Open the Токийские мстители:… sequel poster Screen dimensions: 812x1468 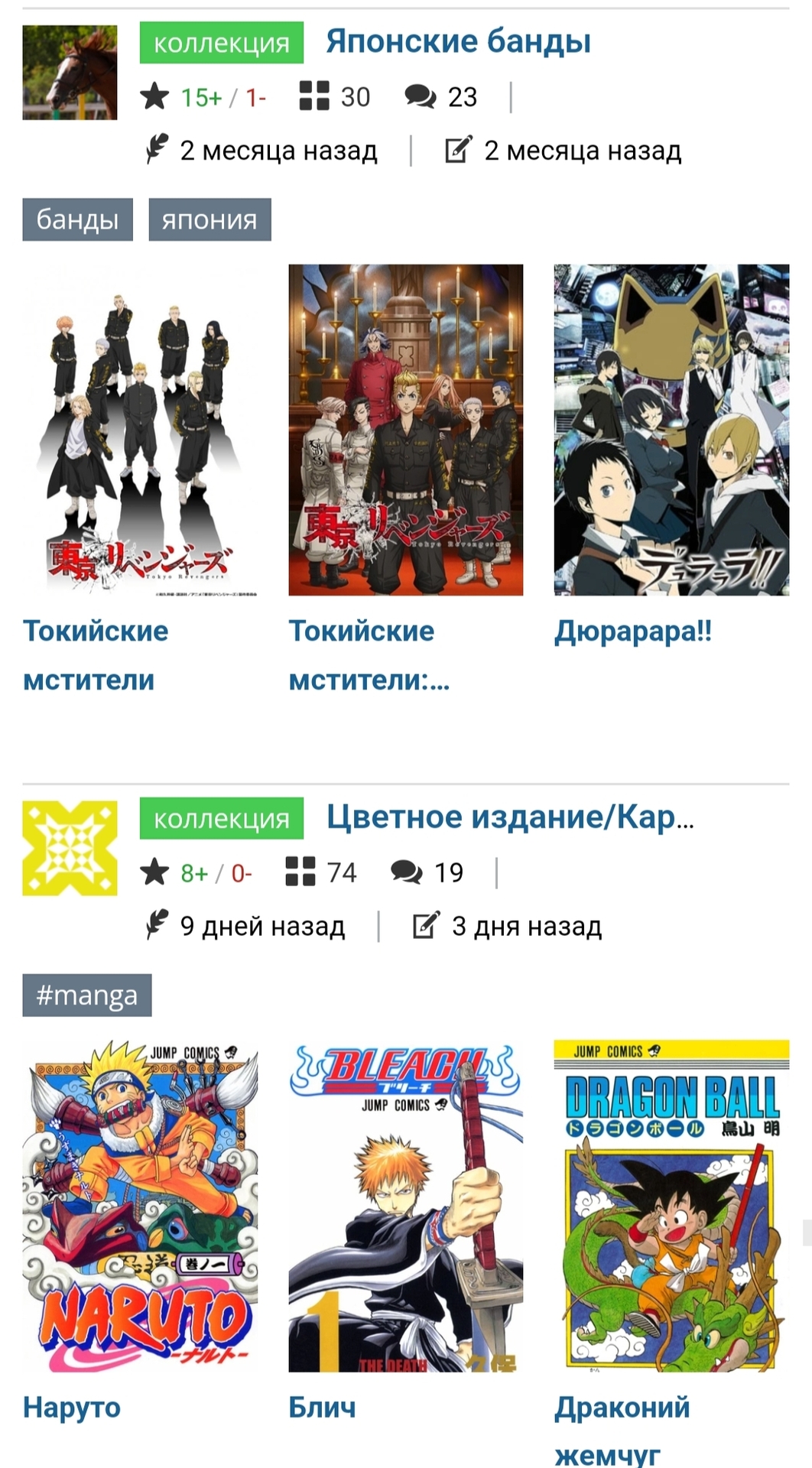pos(405,430)
